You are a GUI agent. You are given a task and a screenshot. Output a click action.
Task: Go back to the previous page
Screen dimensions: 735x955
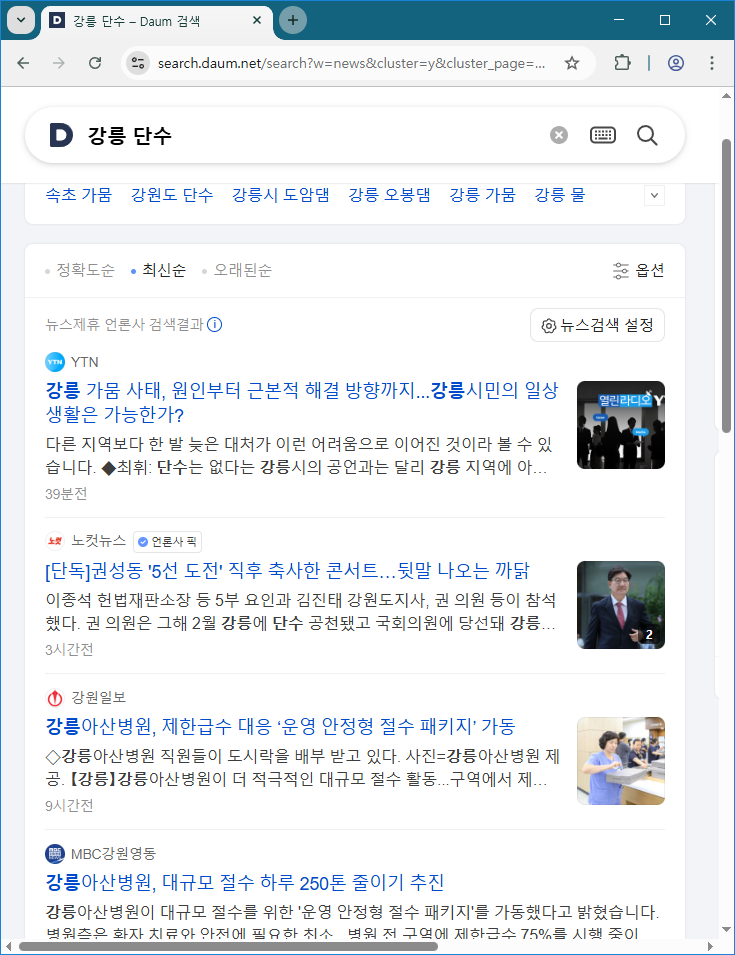23,63
